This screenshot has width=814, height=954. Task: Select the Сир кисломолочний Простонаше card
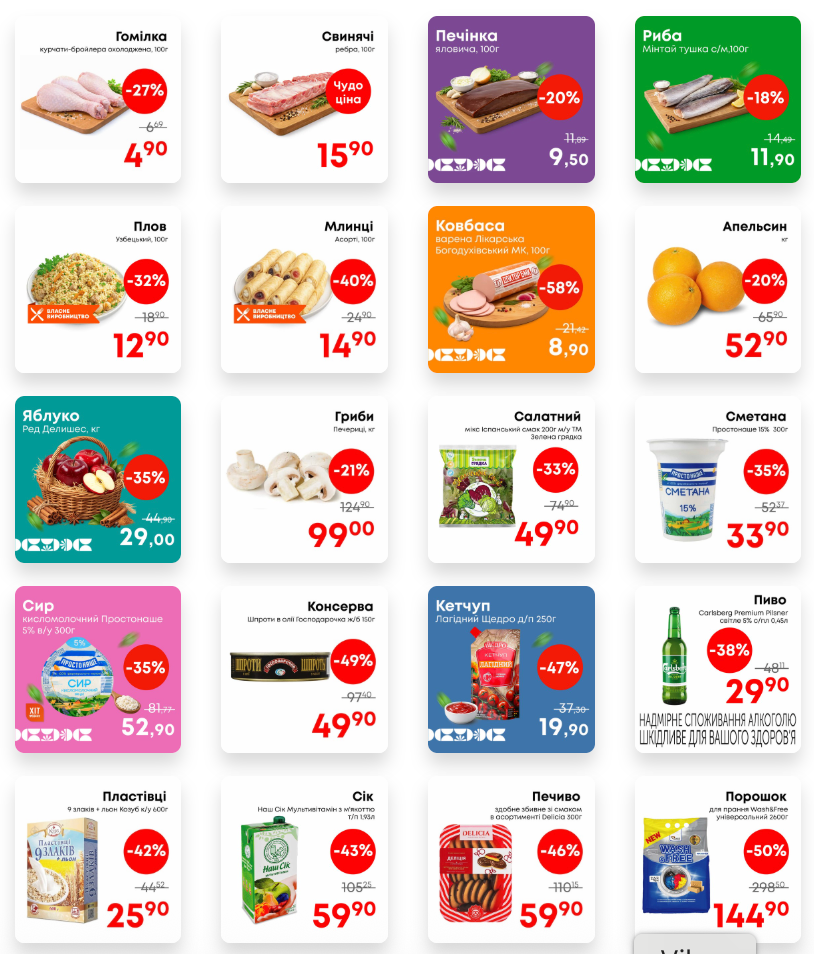click(98, 670)
